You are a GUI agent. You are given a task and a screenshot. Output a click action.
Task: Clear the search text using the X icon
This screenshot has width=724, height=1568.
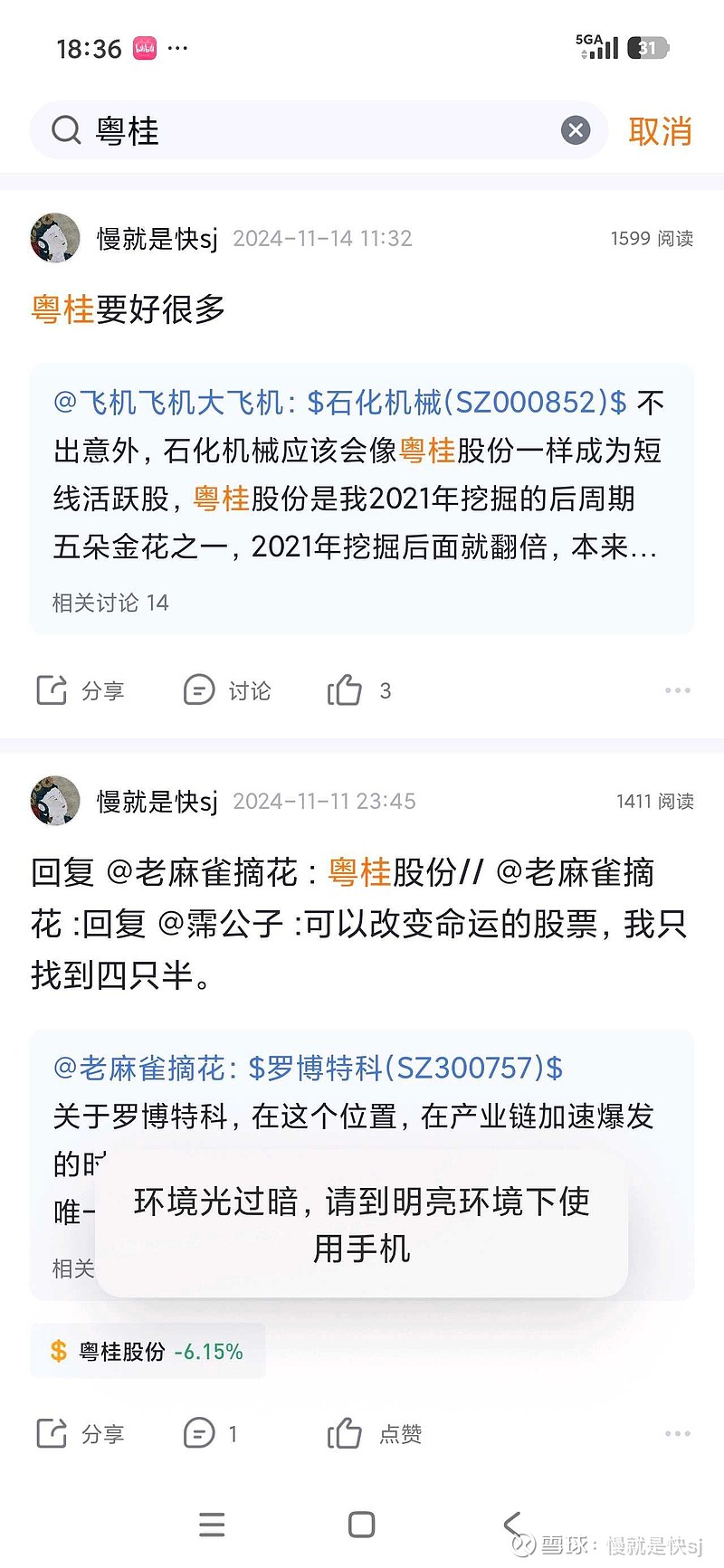(x=576, y=130)
